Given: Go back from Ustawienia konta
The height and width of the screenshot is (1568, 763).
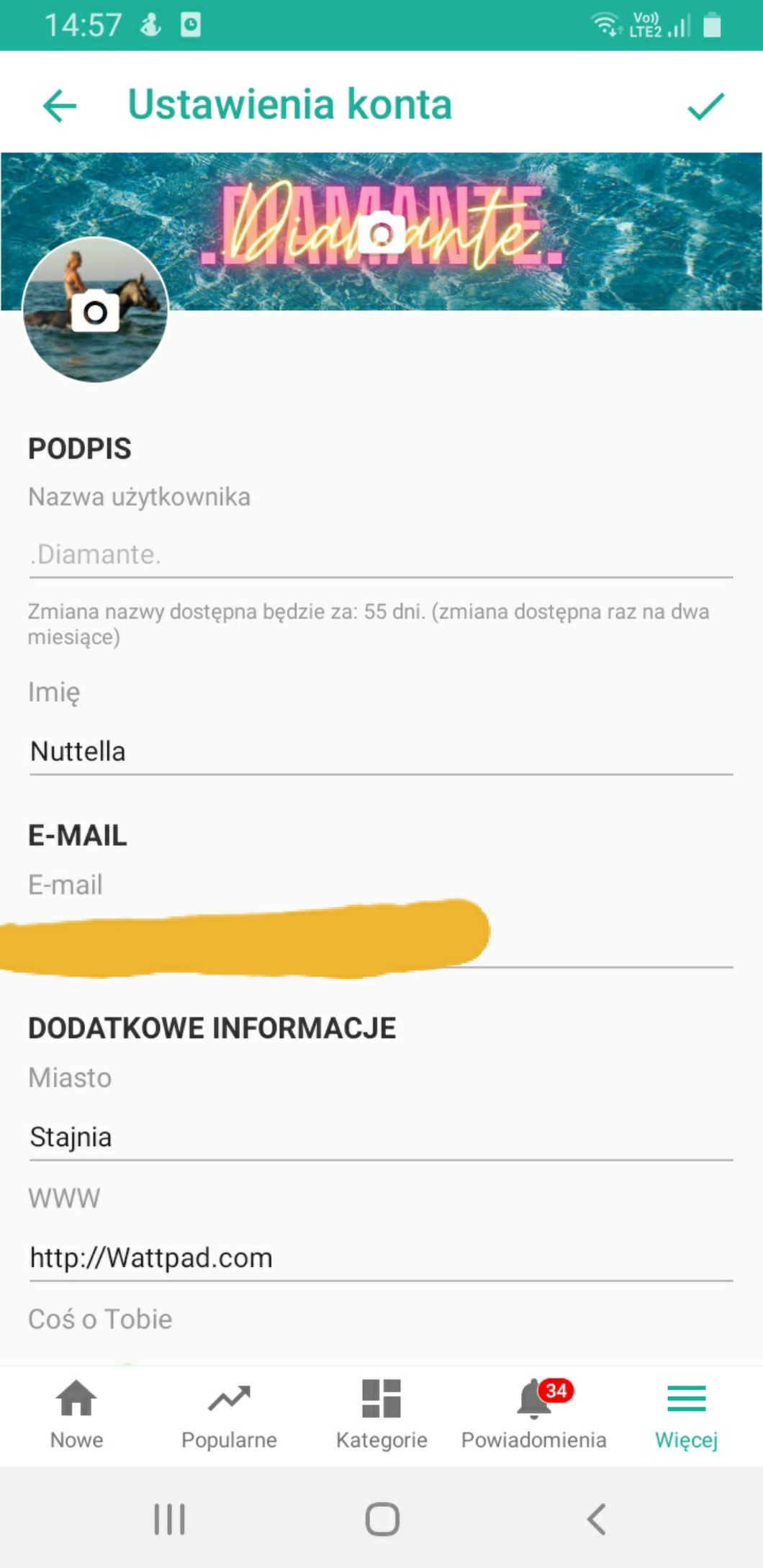Looking at the screenshot, I should [x=60, y=106].
